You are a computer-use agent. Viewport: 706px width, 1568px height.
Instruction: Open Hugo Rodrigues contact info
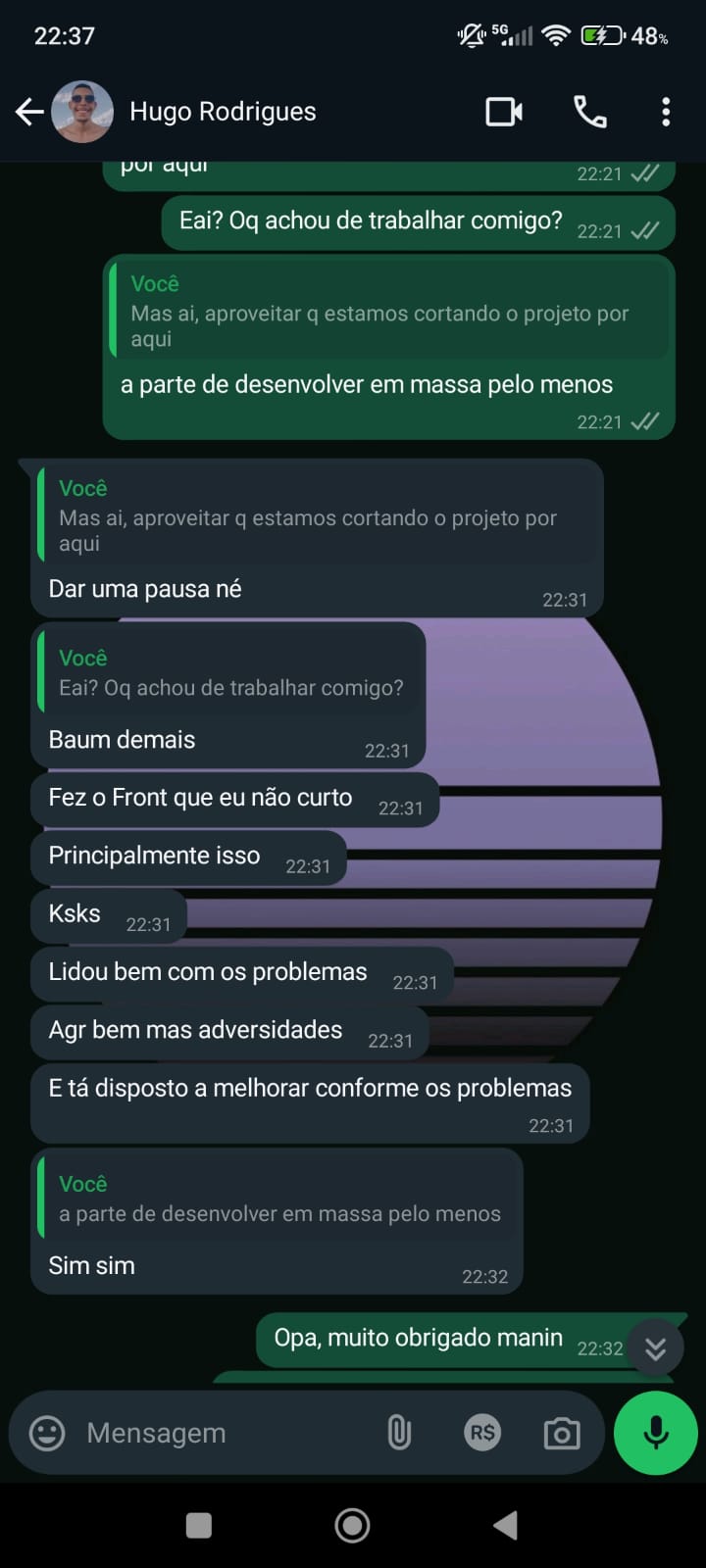click(223, 112)
